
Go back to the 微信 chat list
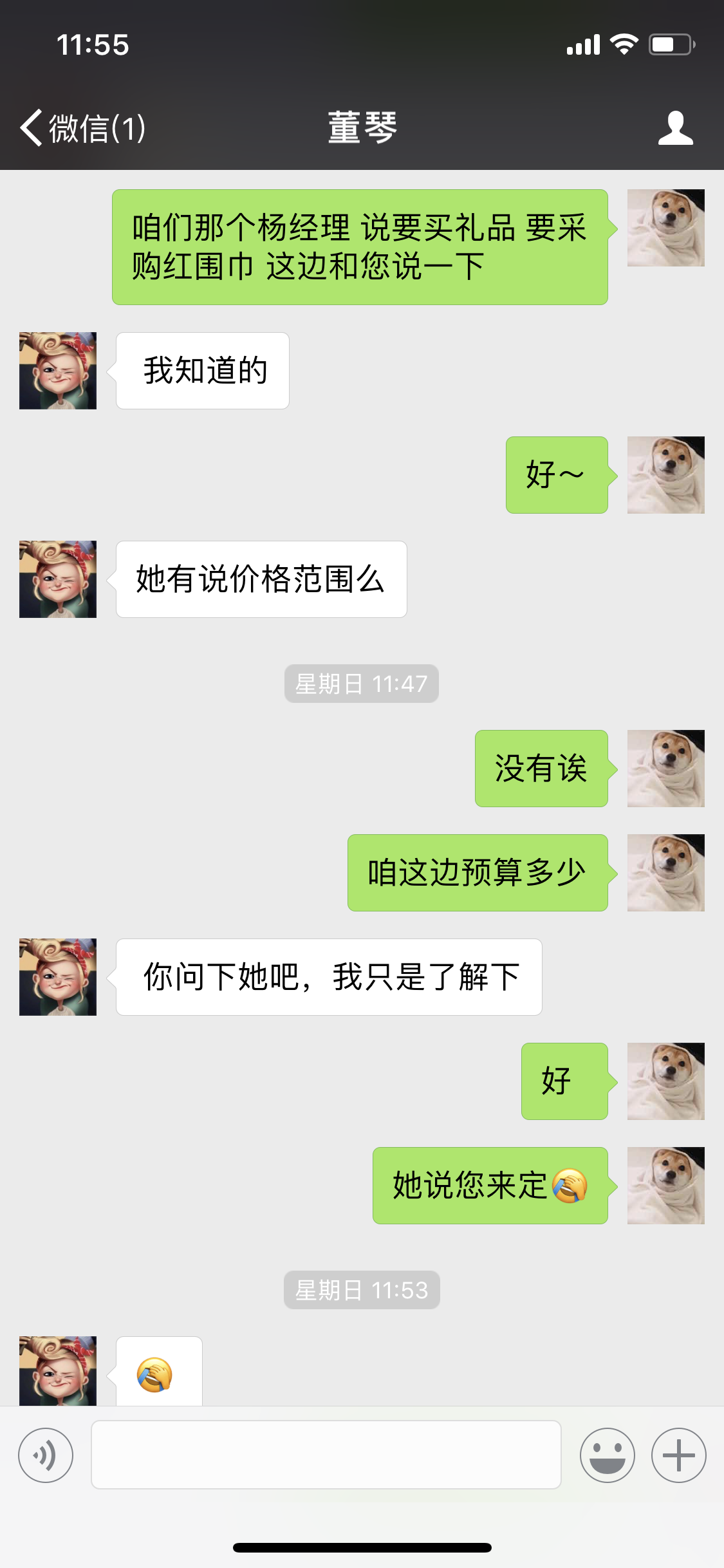click(x=82, y=127)
